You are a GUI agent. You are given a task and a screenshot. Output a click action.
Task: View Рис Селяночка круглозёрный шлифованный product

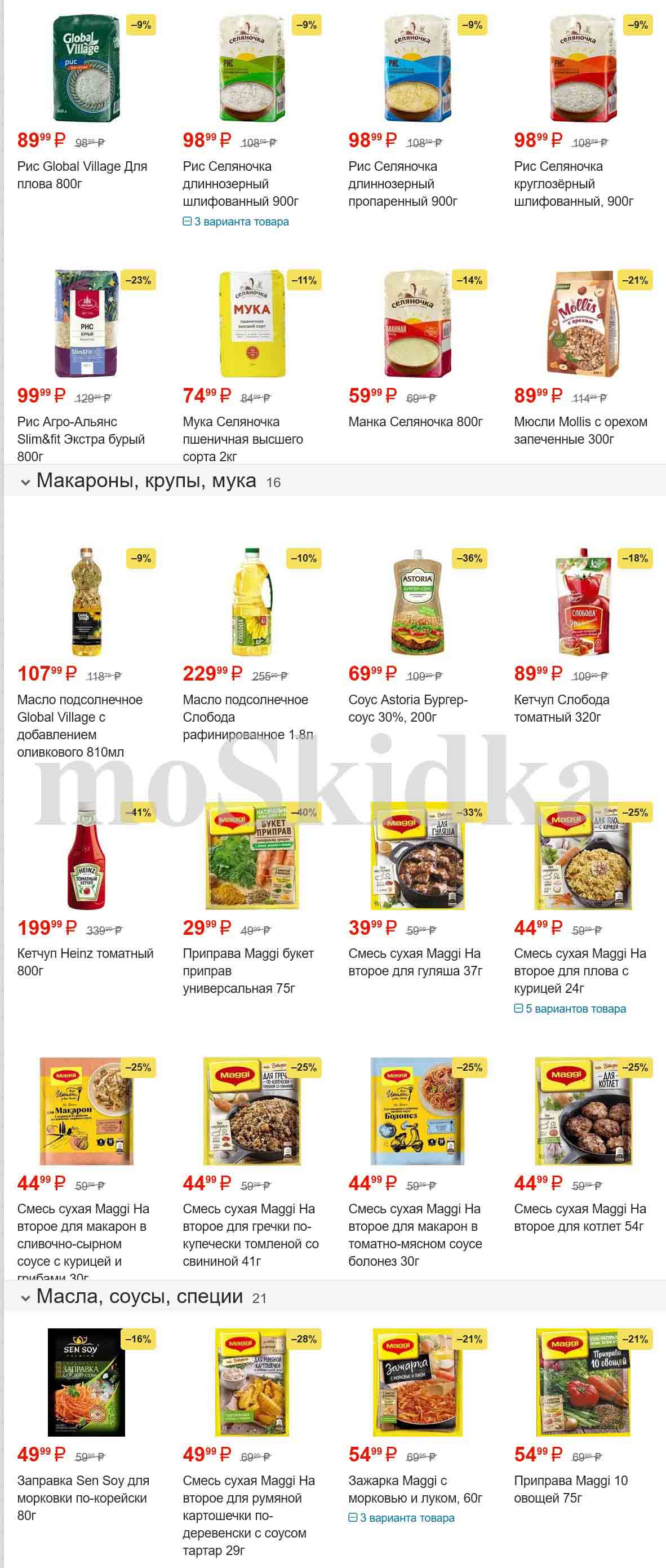[574, 183]
